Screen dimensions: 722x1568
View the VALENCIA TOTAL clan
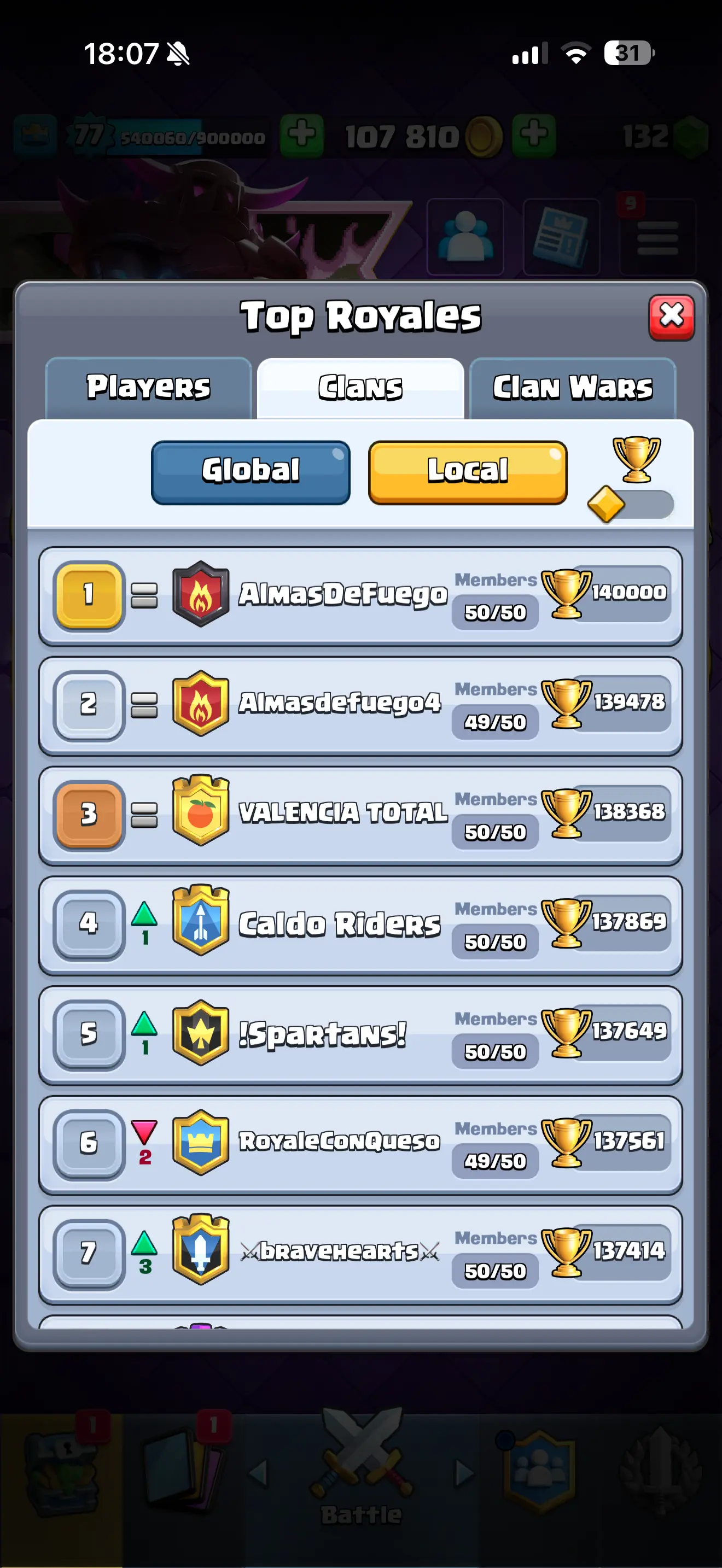click(x=360, y=815)
